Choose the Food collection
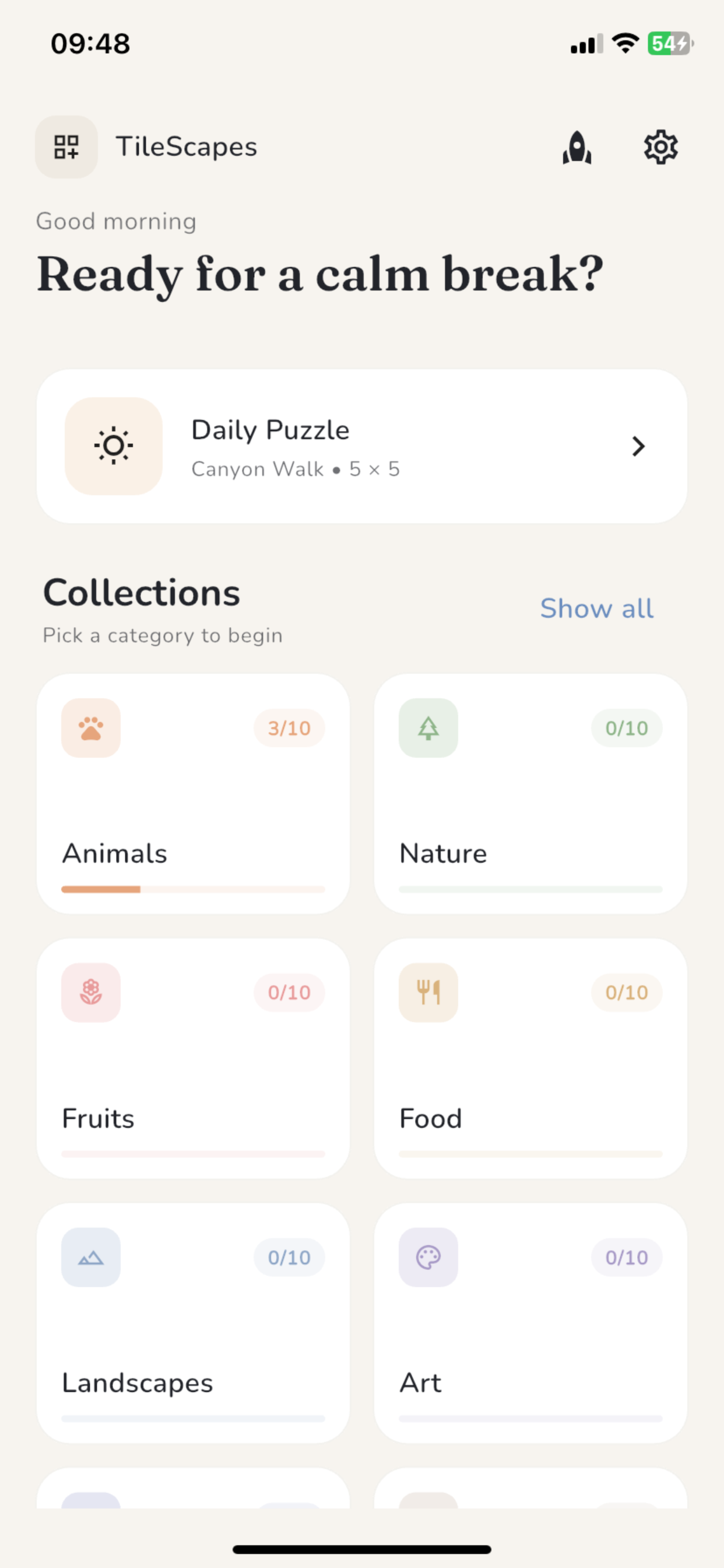This screenshot has height=1568, width=724. (530, 1059)
